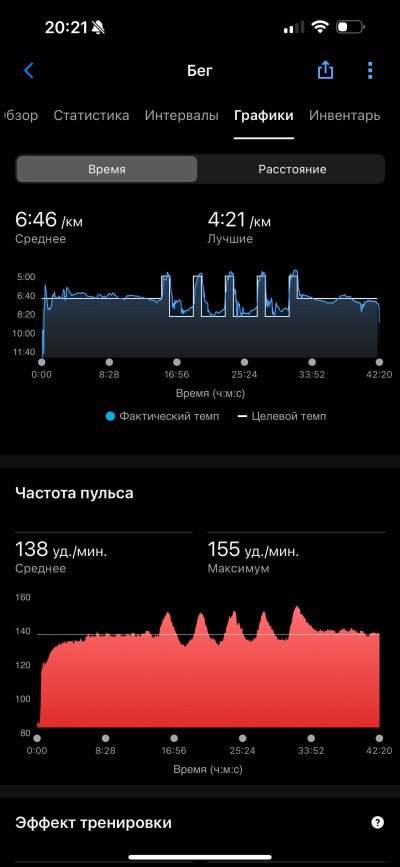Go back using the blue arrow
This screenshot has width=400, height=867.
click(29, 71)
